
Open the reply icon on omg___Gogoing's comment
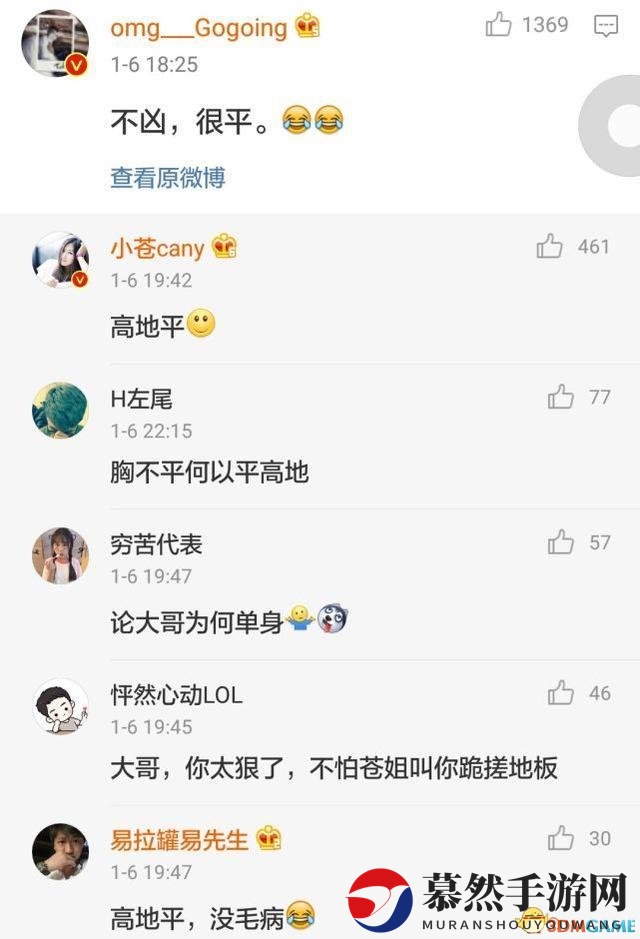[x=606, y=26]
